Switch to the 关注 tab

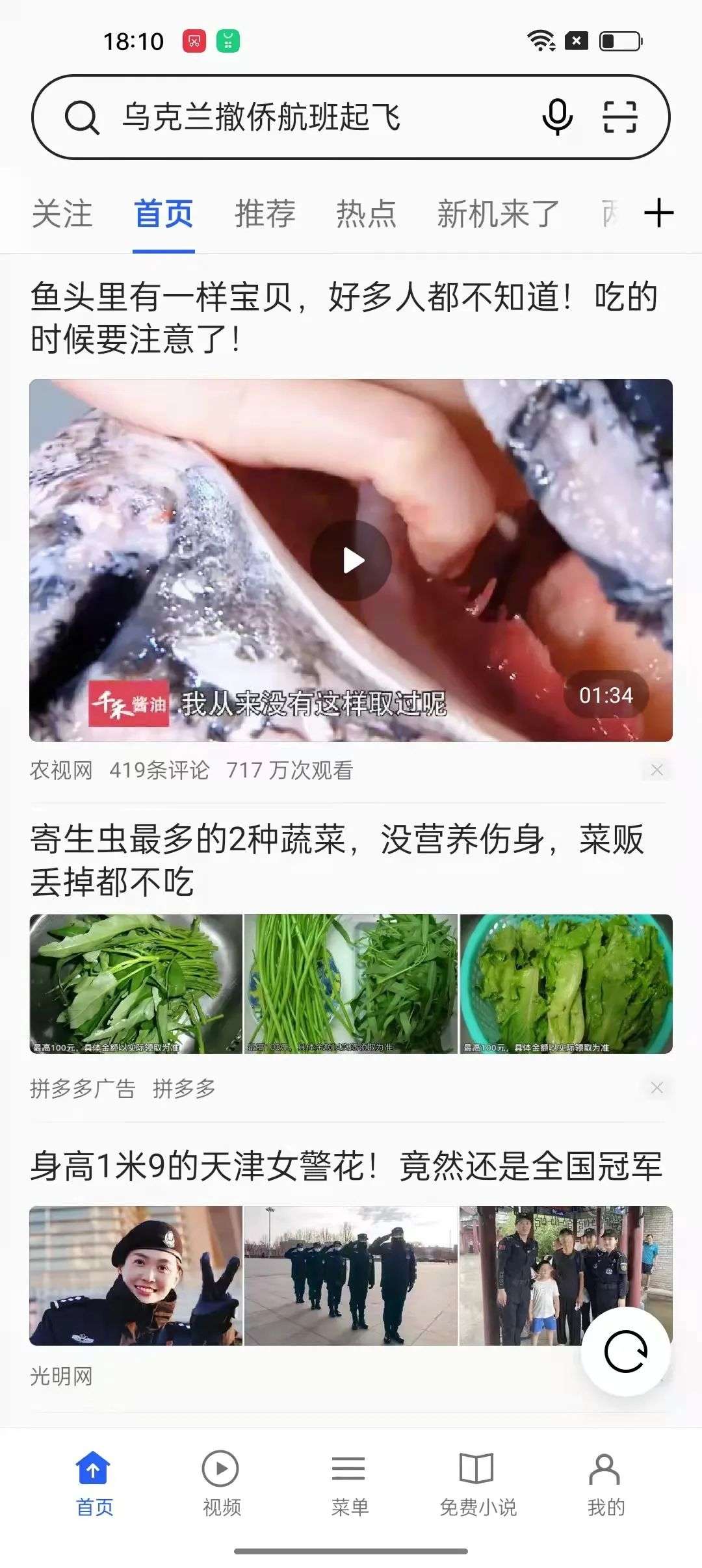click(62, 214)
